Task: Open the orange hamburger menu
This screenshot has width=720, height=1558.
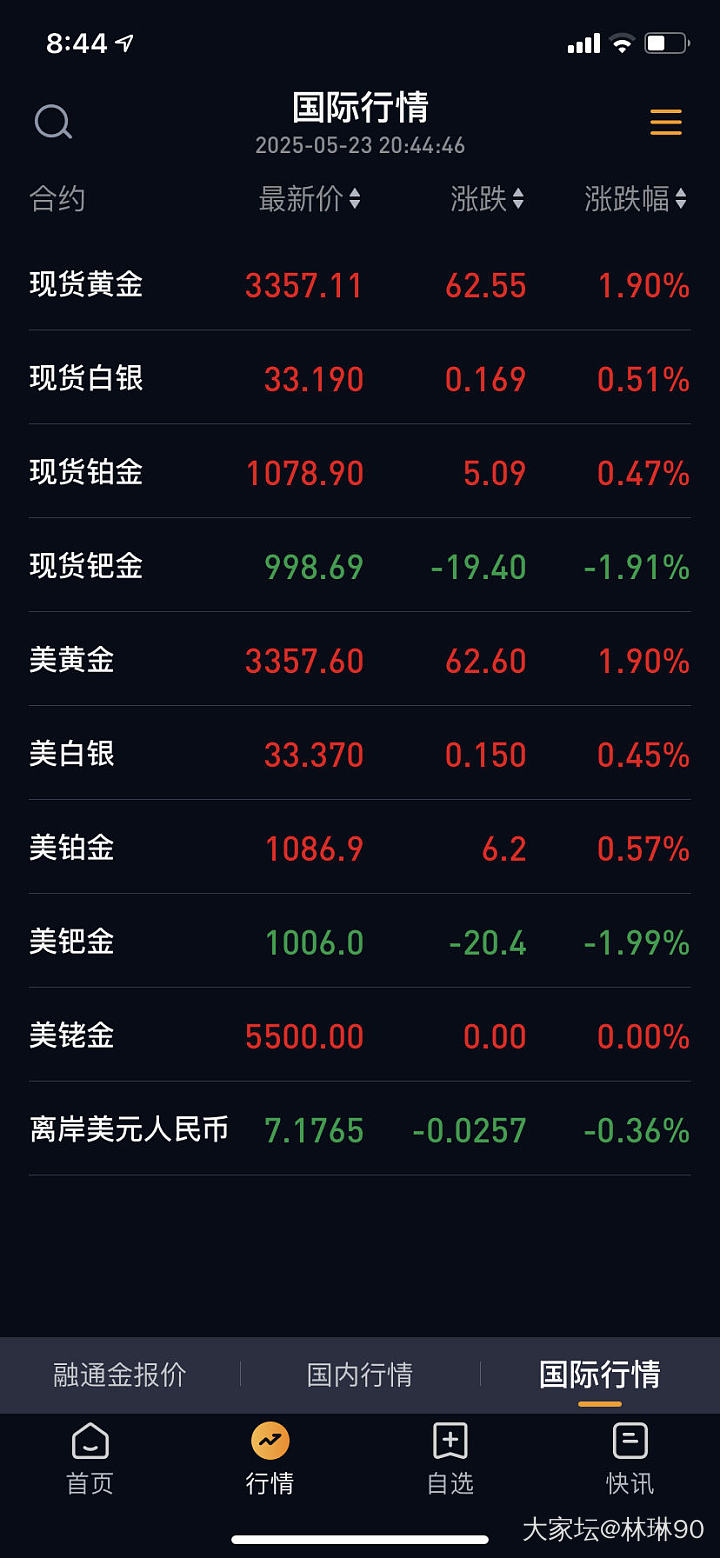Action: click(x=665, y=122)
